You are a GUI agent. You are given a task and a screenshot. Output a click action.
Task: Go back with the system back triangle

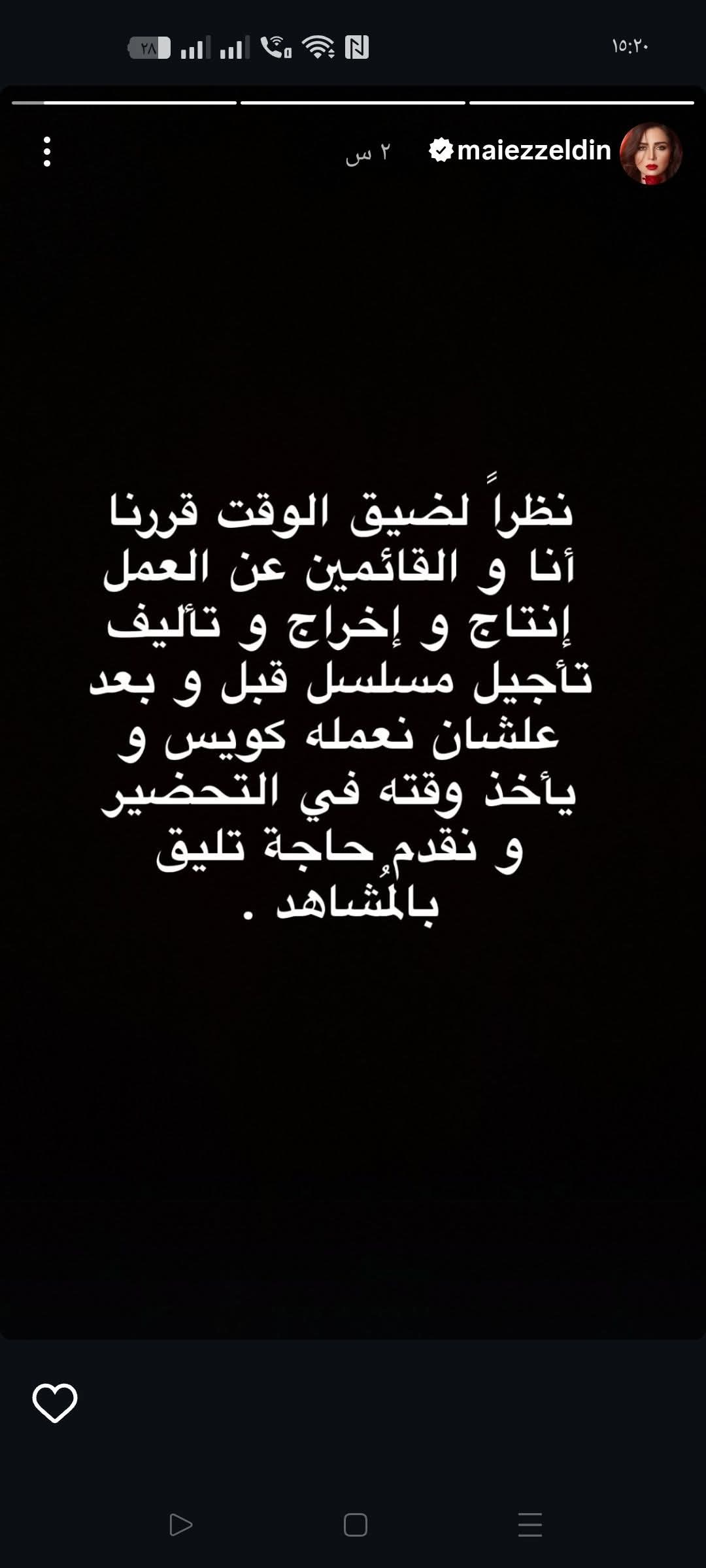(180, 1525)
